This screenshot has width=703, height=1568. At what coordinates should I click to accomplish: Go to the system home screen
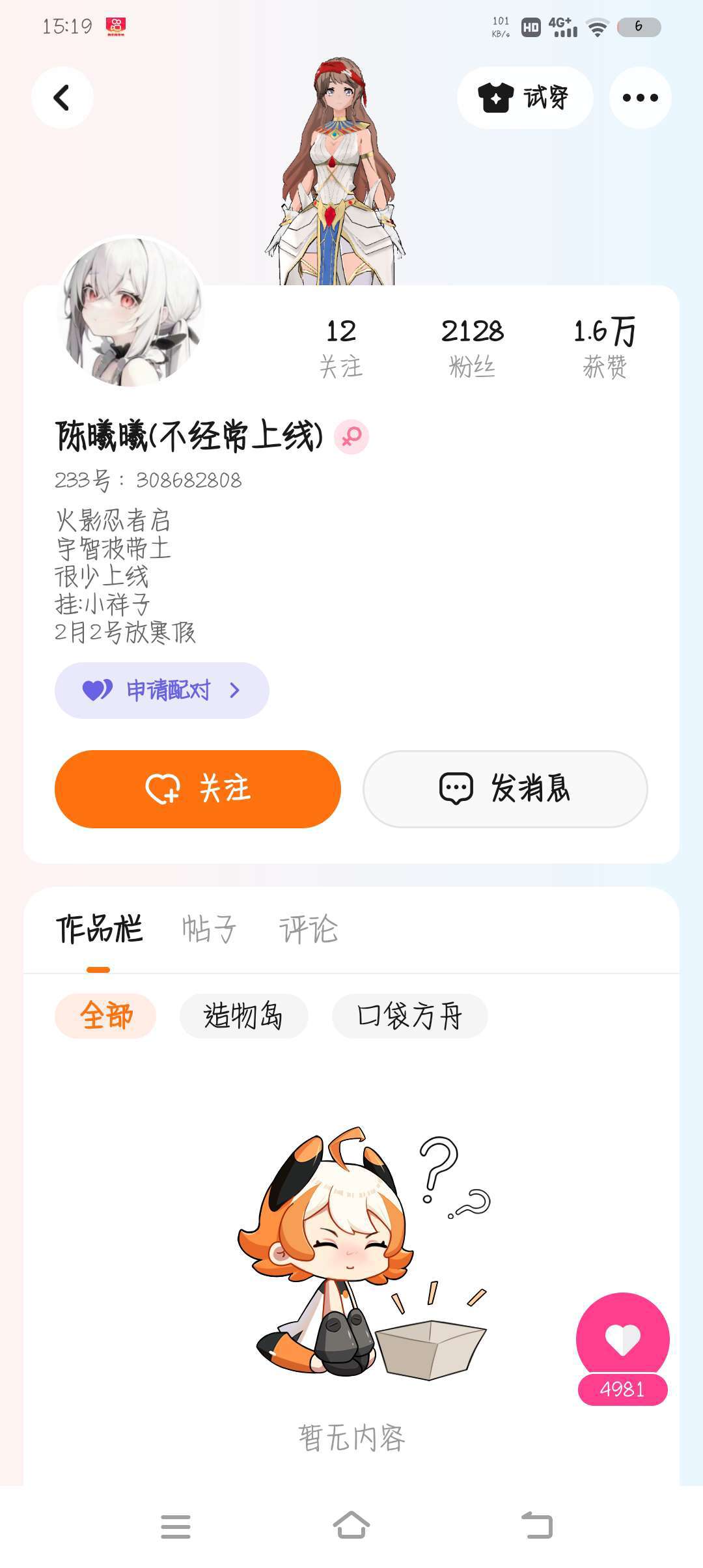pos(351,1526)
